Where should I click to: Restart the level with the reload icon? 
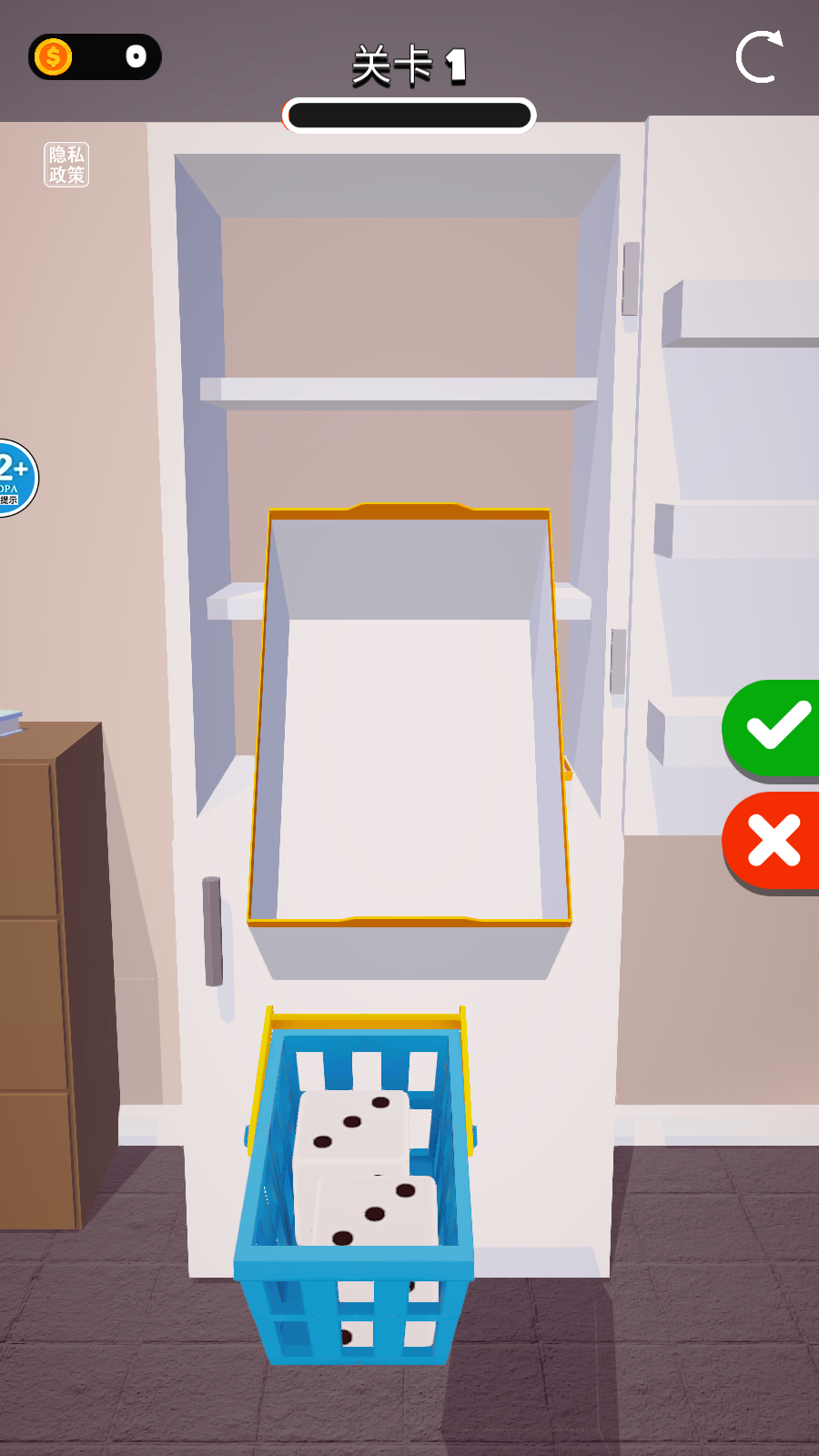(x=759, y=57)
